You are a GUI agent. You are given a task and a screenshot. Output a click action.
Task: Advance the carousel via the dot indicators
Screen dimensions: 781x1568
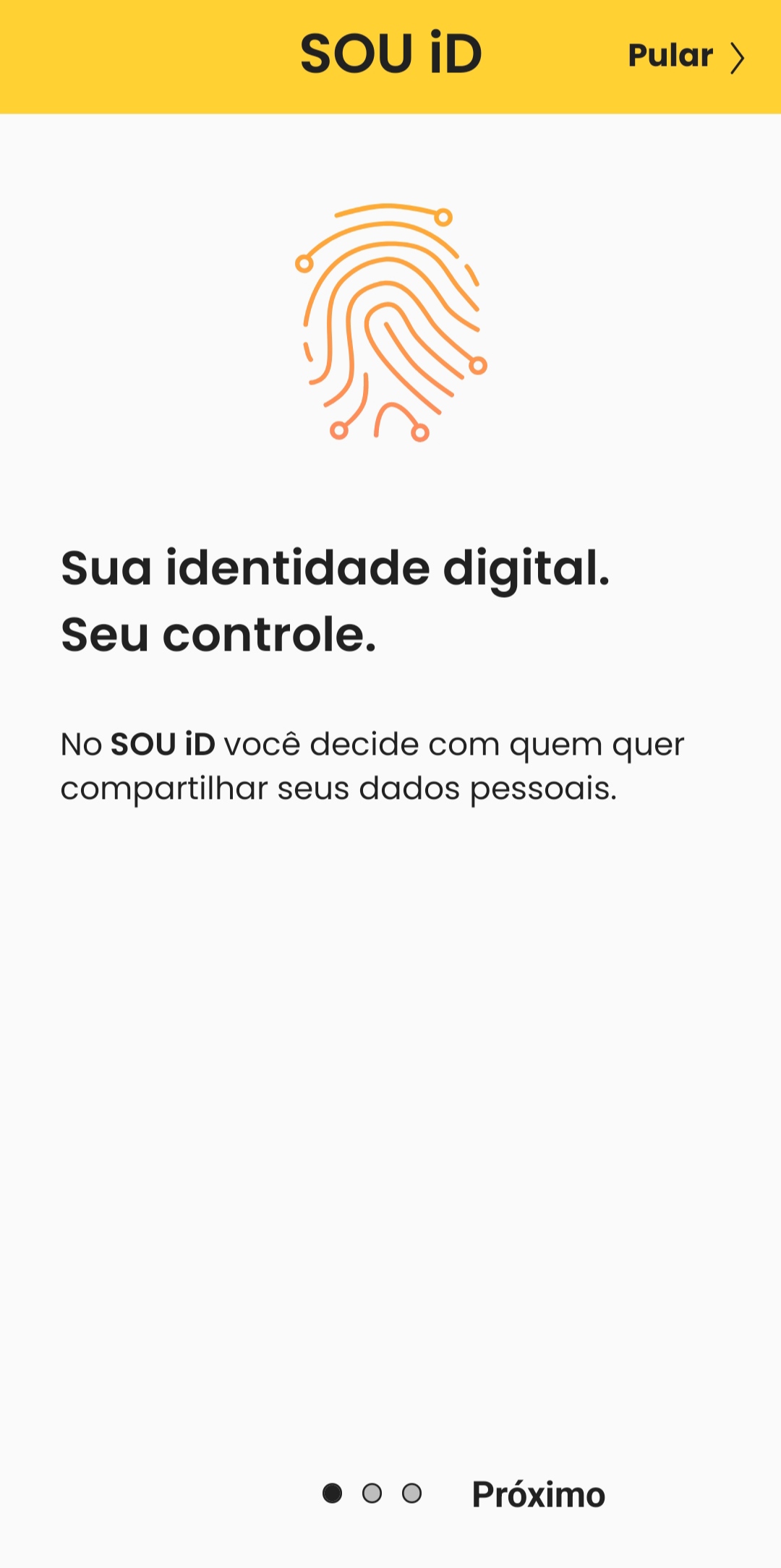click(372, 1495)
